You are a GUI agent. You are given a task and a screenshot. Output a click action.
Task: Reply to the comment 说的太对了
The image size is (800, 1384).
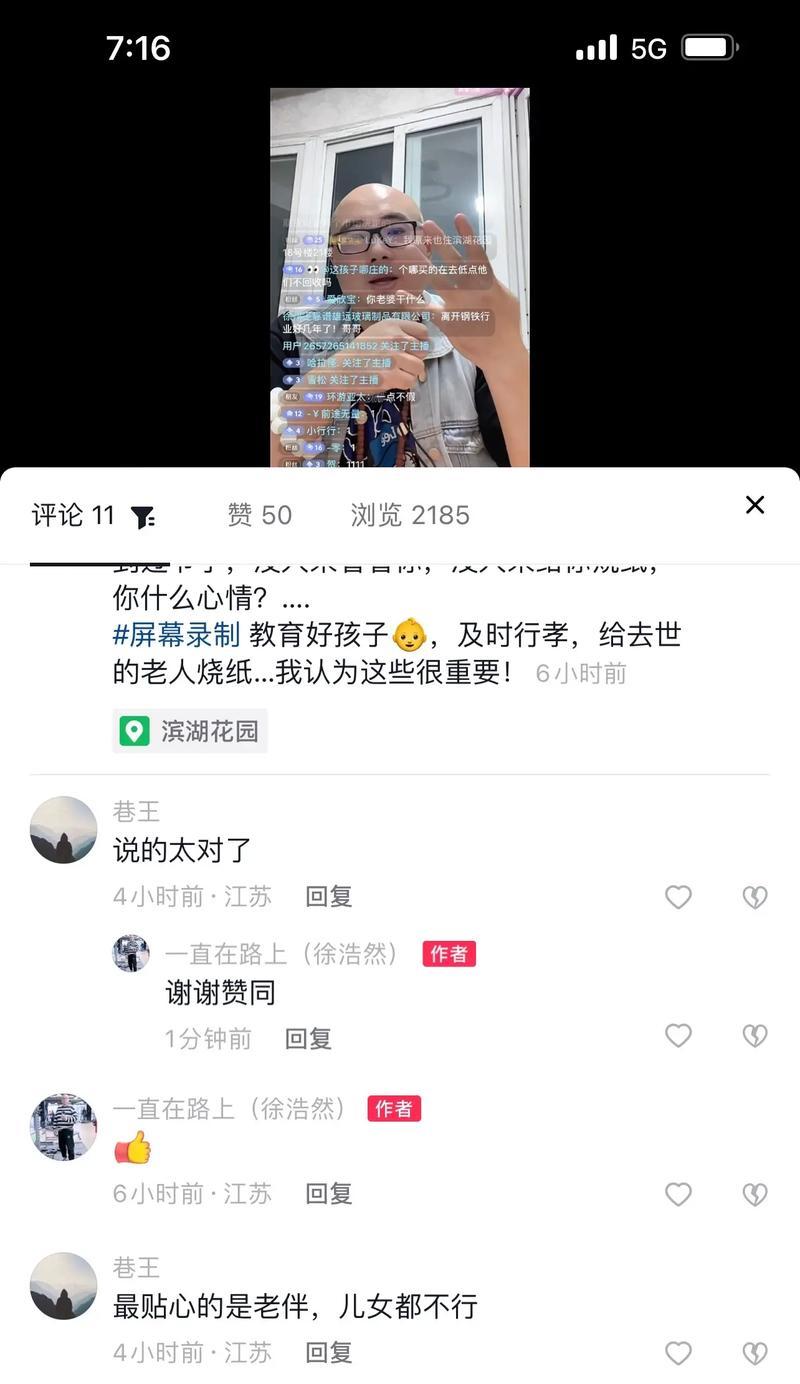coord(329,896)
